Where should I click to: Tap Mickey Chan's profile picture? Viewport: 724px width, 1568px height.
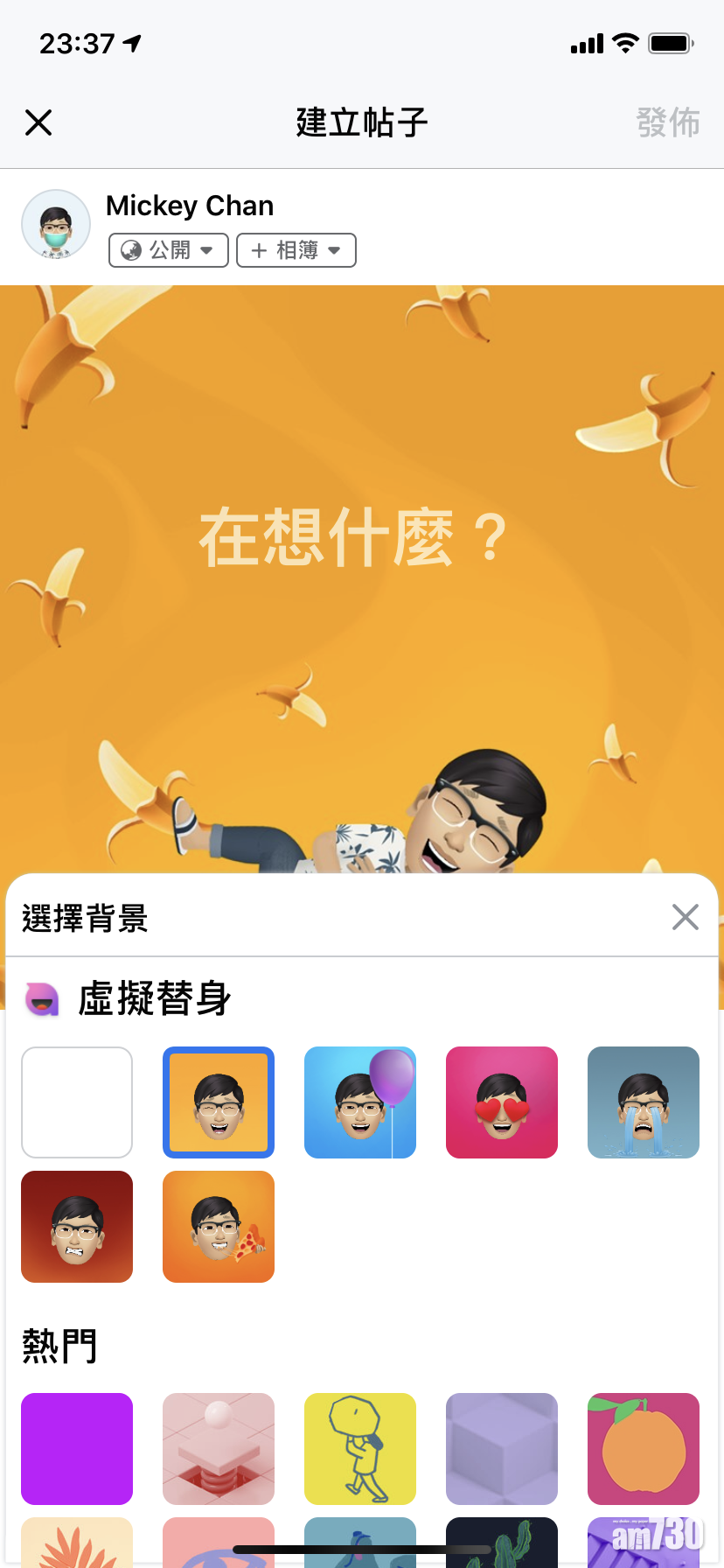point(56,225)
